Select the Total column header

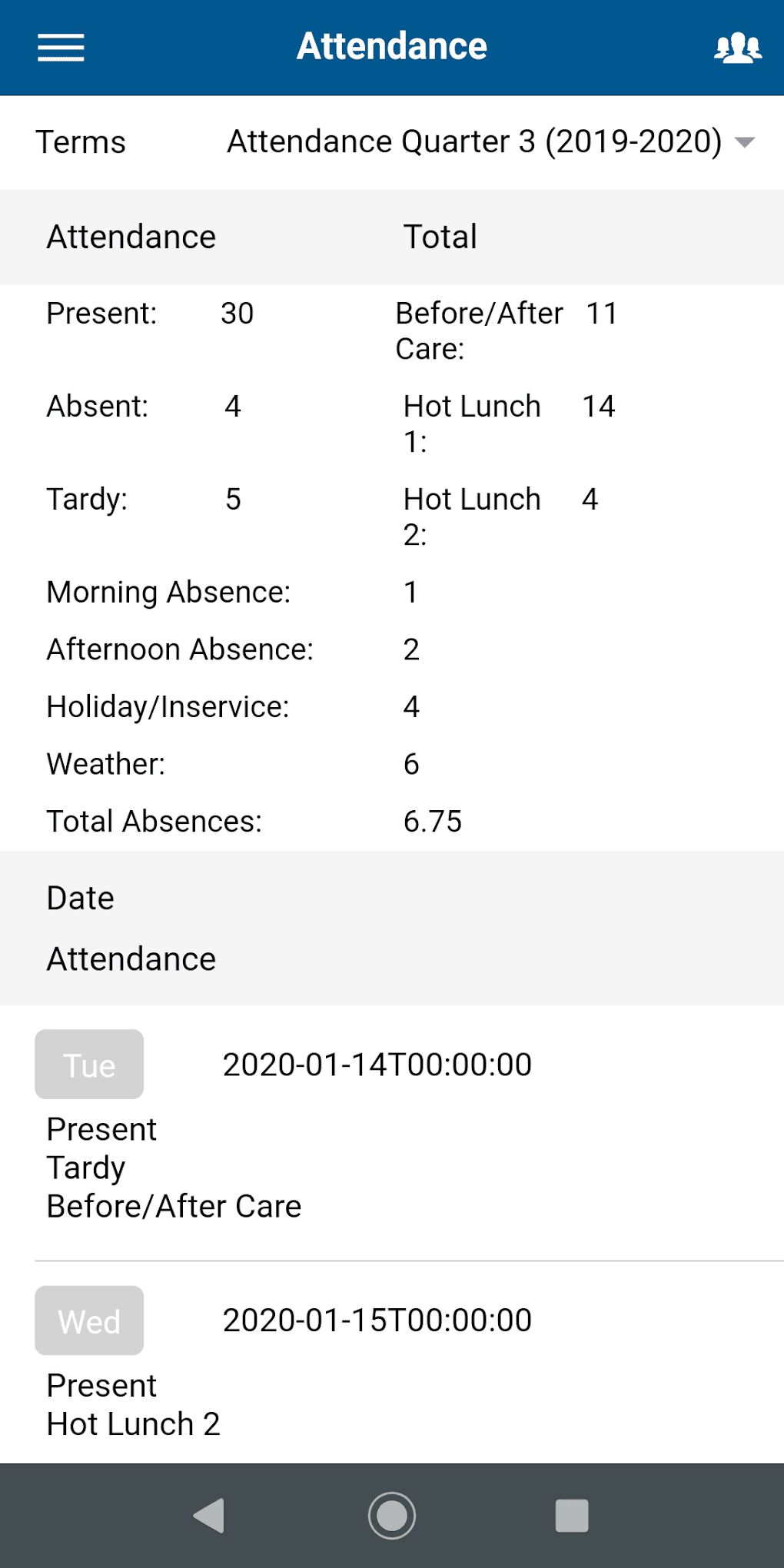(439, 237)
